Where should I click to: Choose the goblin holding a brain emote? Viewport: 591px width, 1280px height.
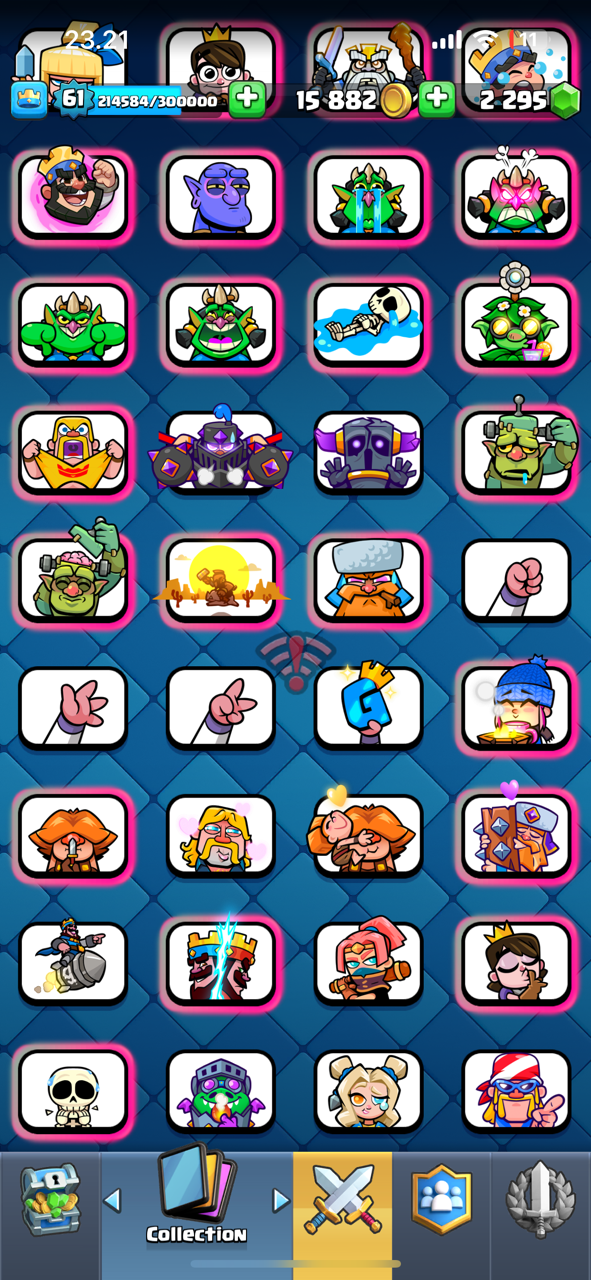click(73, 580)
